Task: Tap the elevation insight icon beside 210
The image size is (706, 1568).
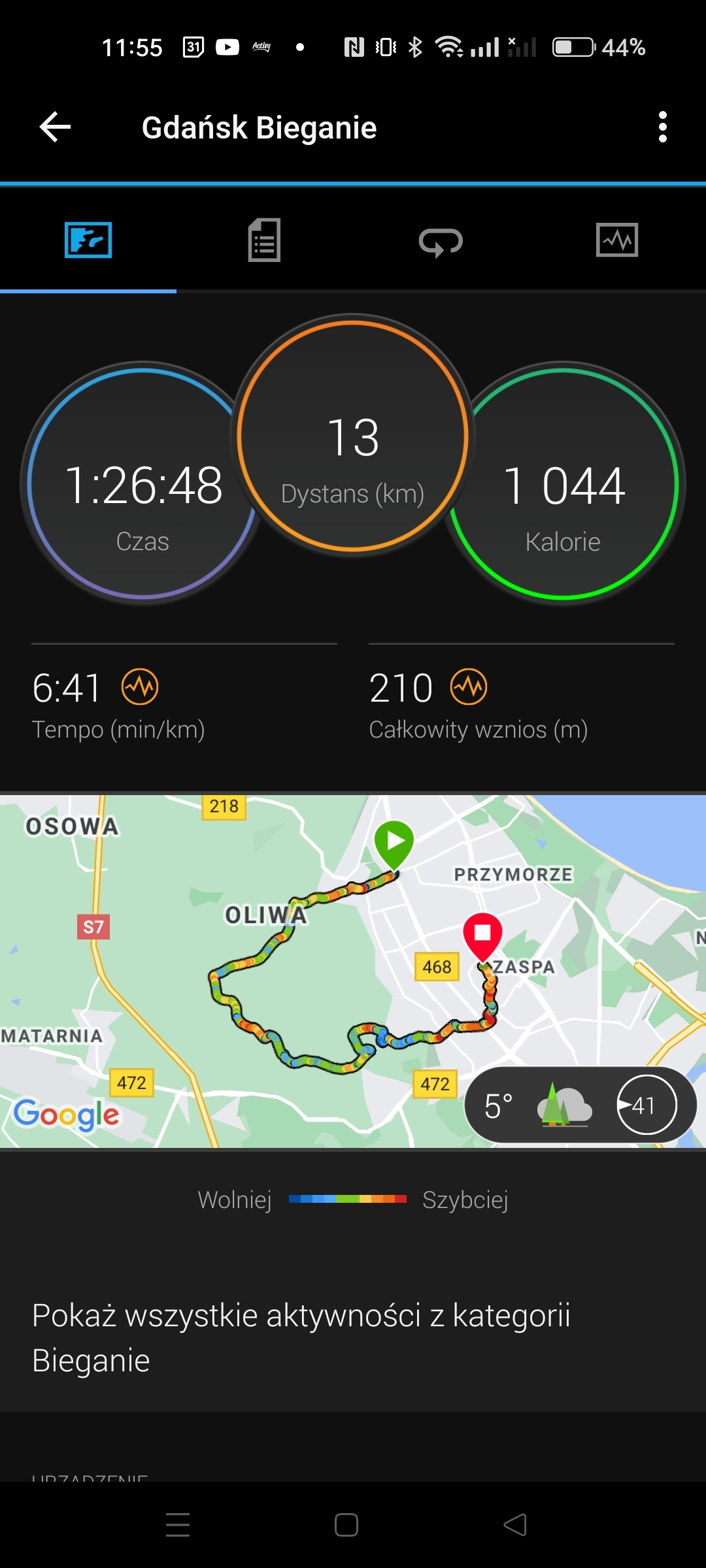Action: [469, 687]
